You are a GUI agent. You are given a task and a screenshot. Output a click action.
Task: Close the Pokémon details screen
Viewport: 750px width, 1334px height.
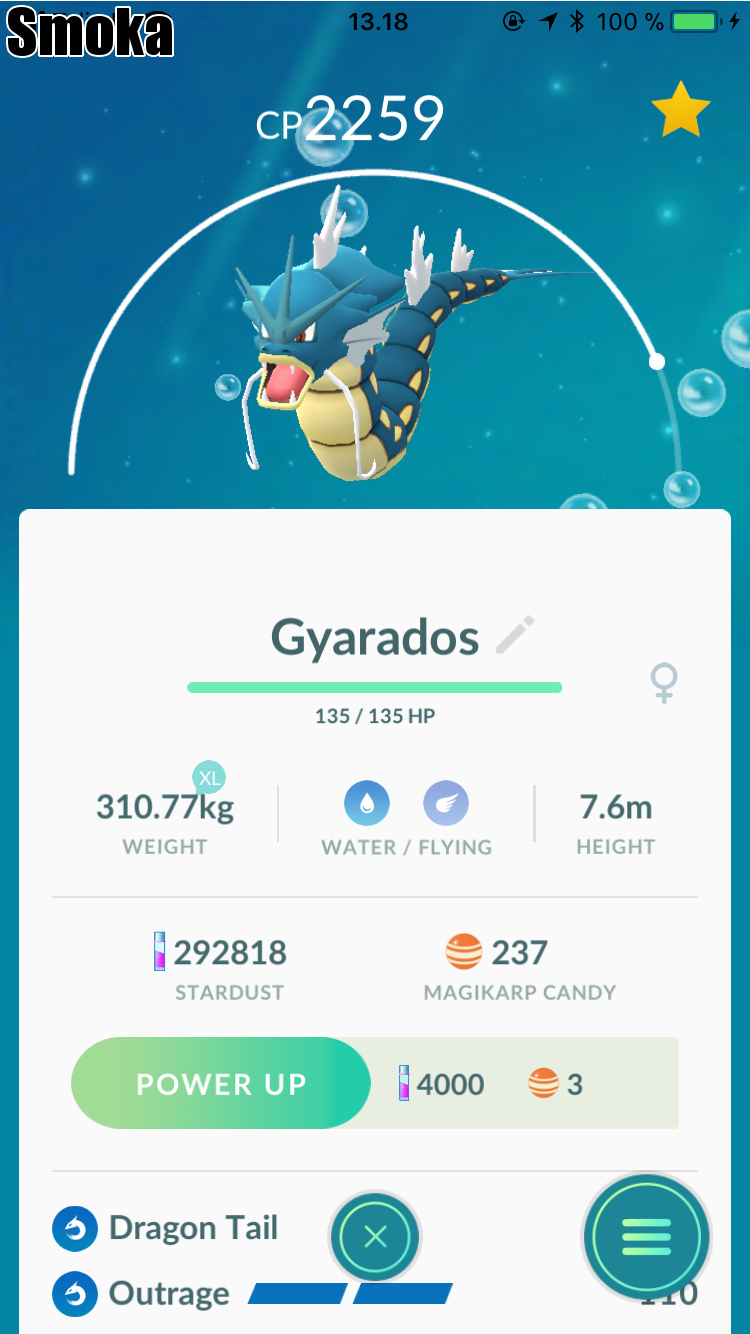[x=375, y=1237]
